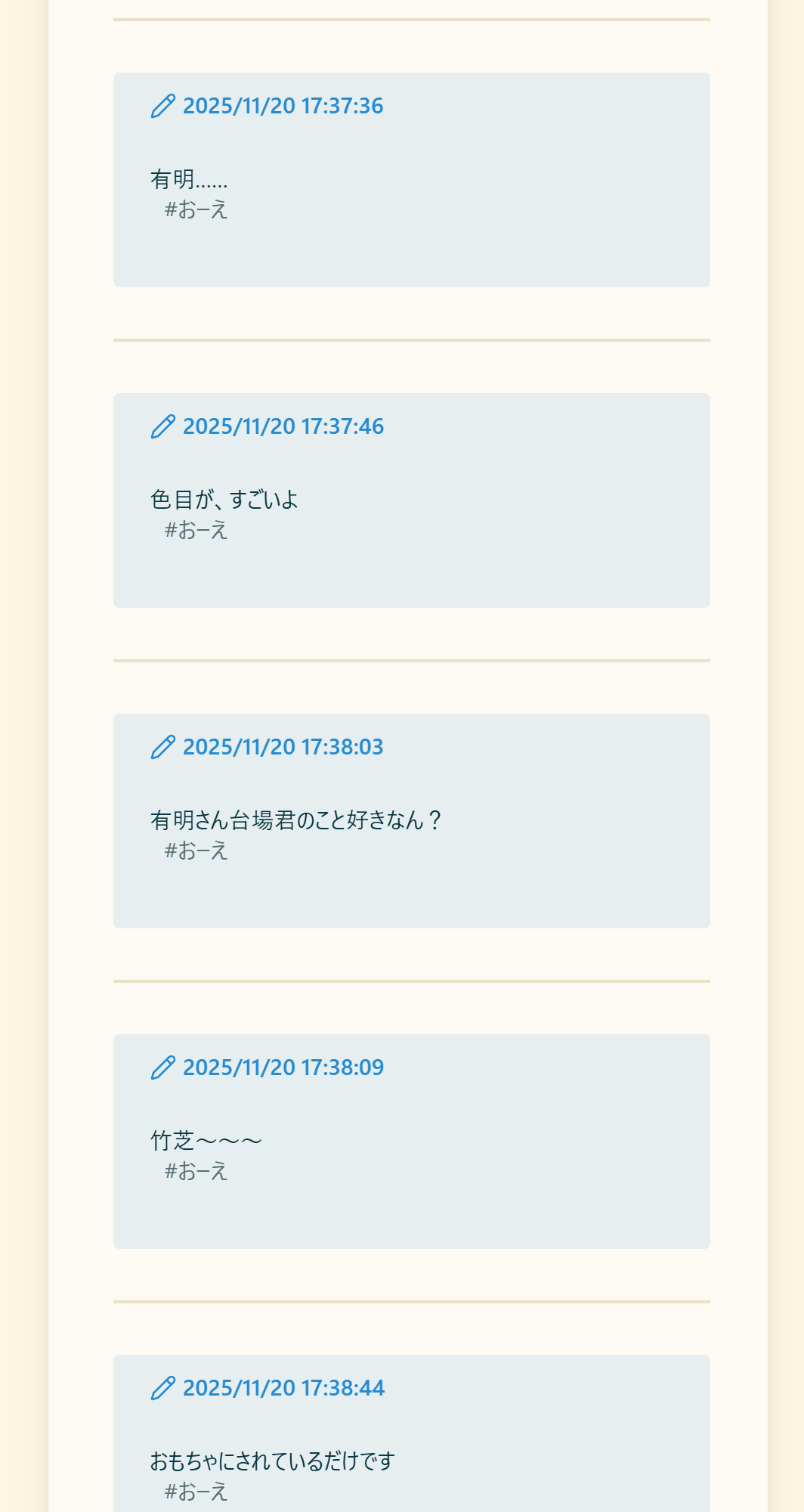Open the #おーえ tag under 竹芝〜〜〜
Screen dimensions: 804x1512
[196, 1171]
